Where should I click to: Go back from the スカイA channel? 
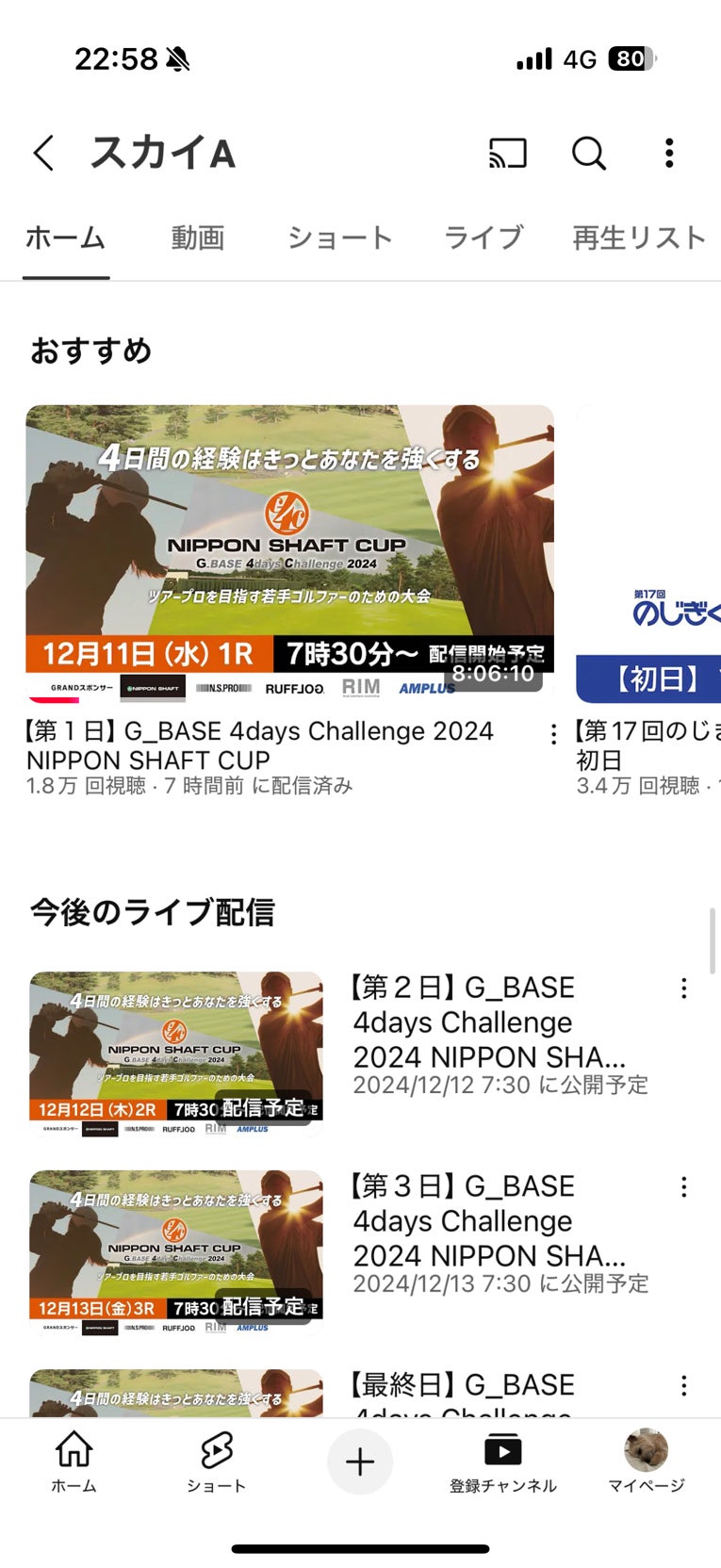pos(44,153)
